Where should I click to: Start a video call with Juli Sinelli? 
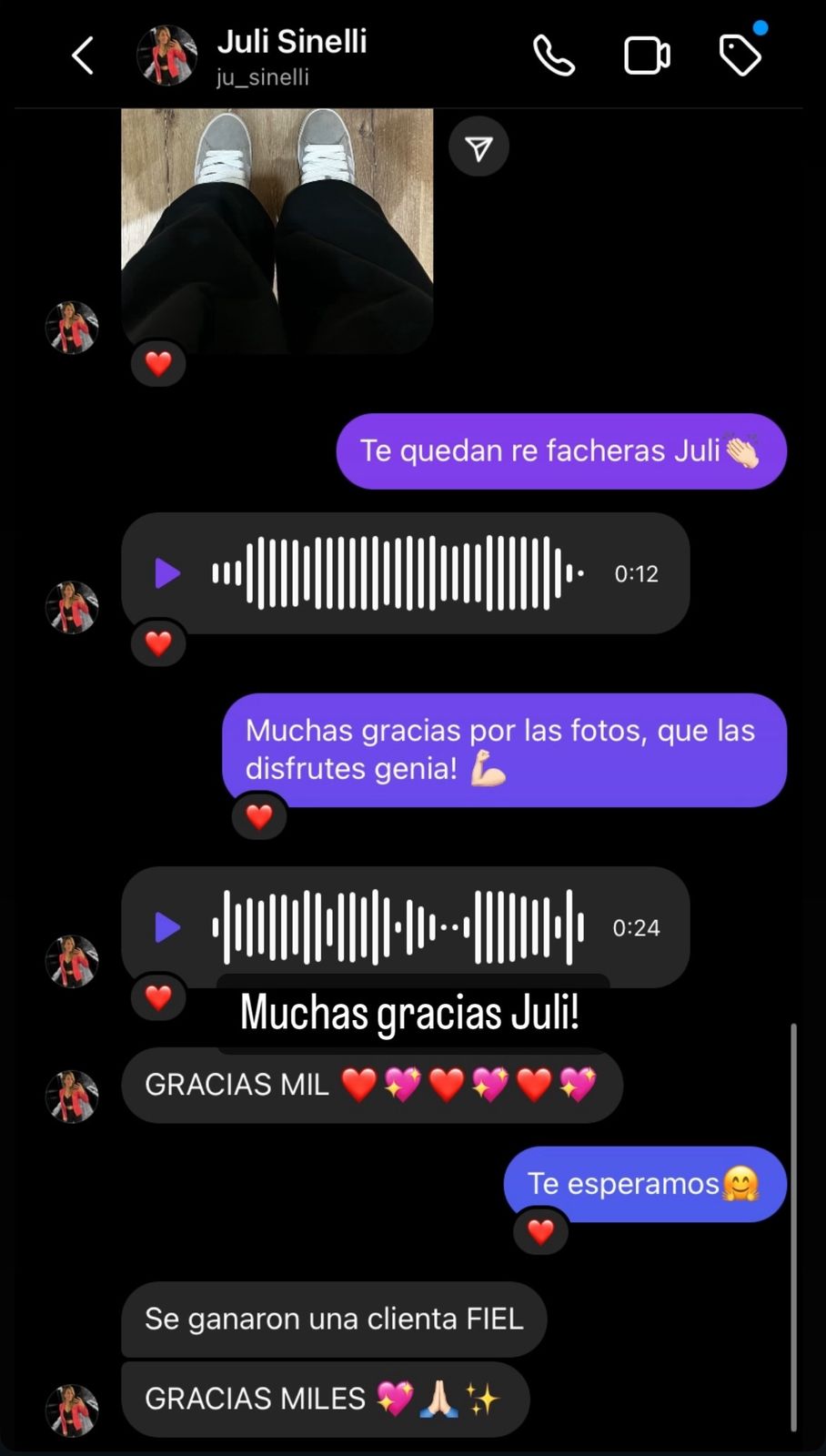point(647,55)
